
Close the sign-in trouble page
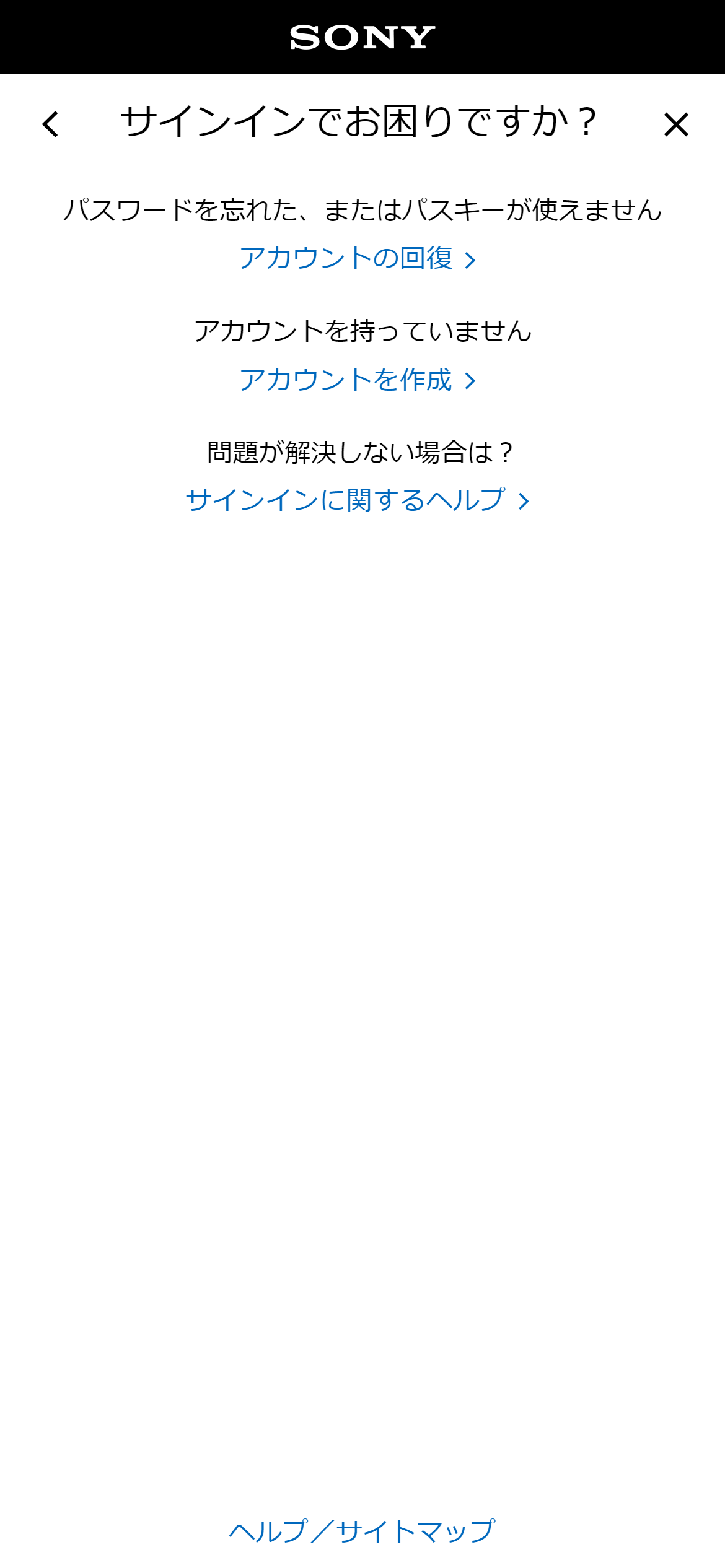(675, 124)
